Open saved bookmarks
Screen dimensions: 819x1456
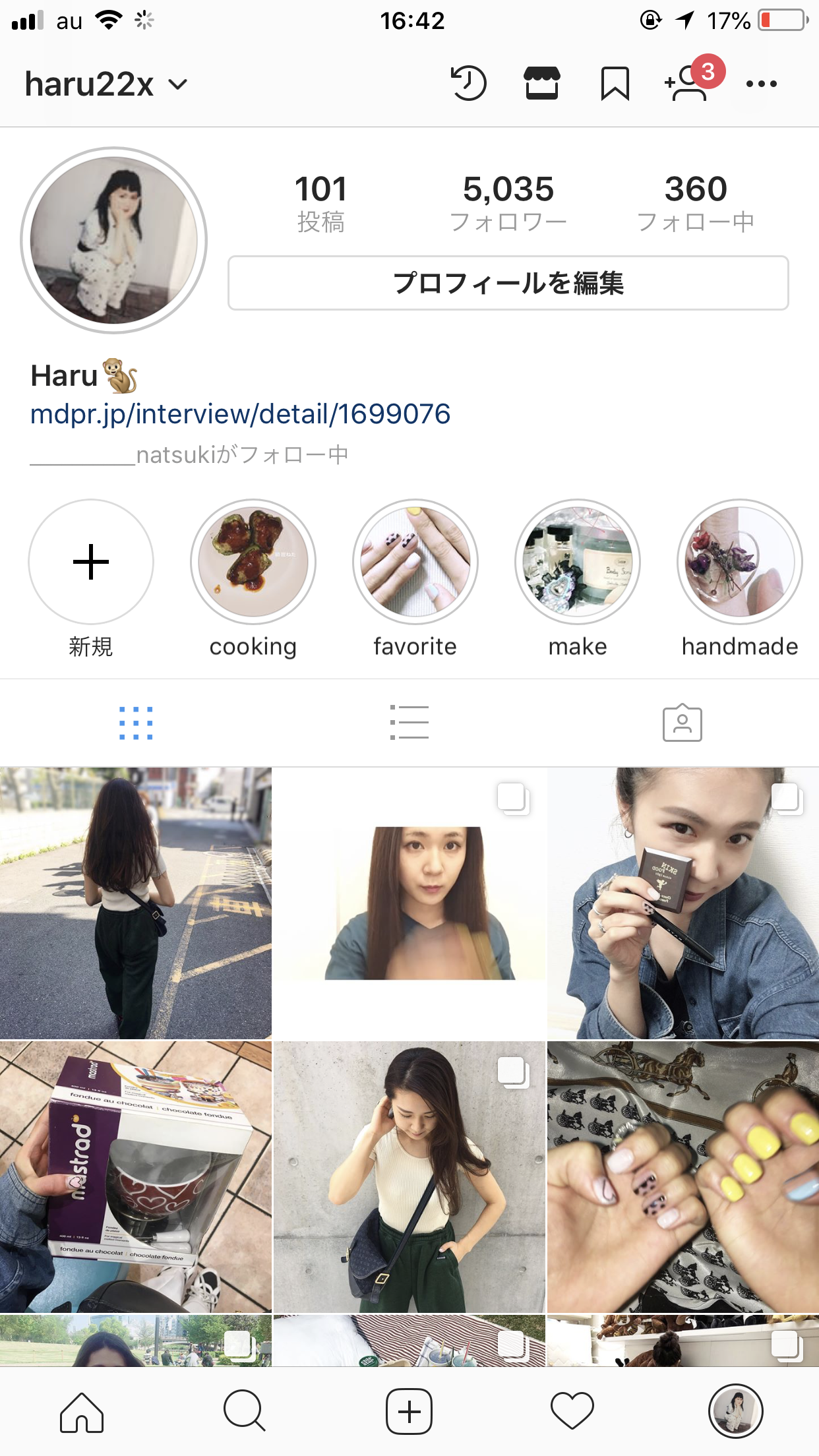tap(615, 84)
